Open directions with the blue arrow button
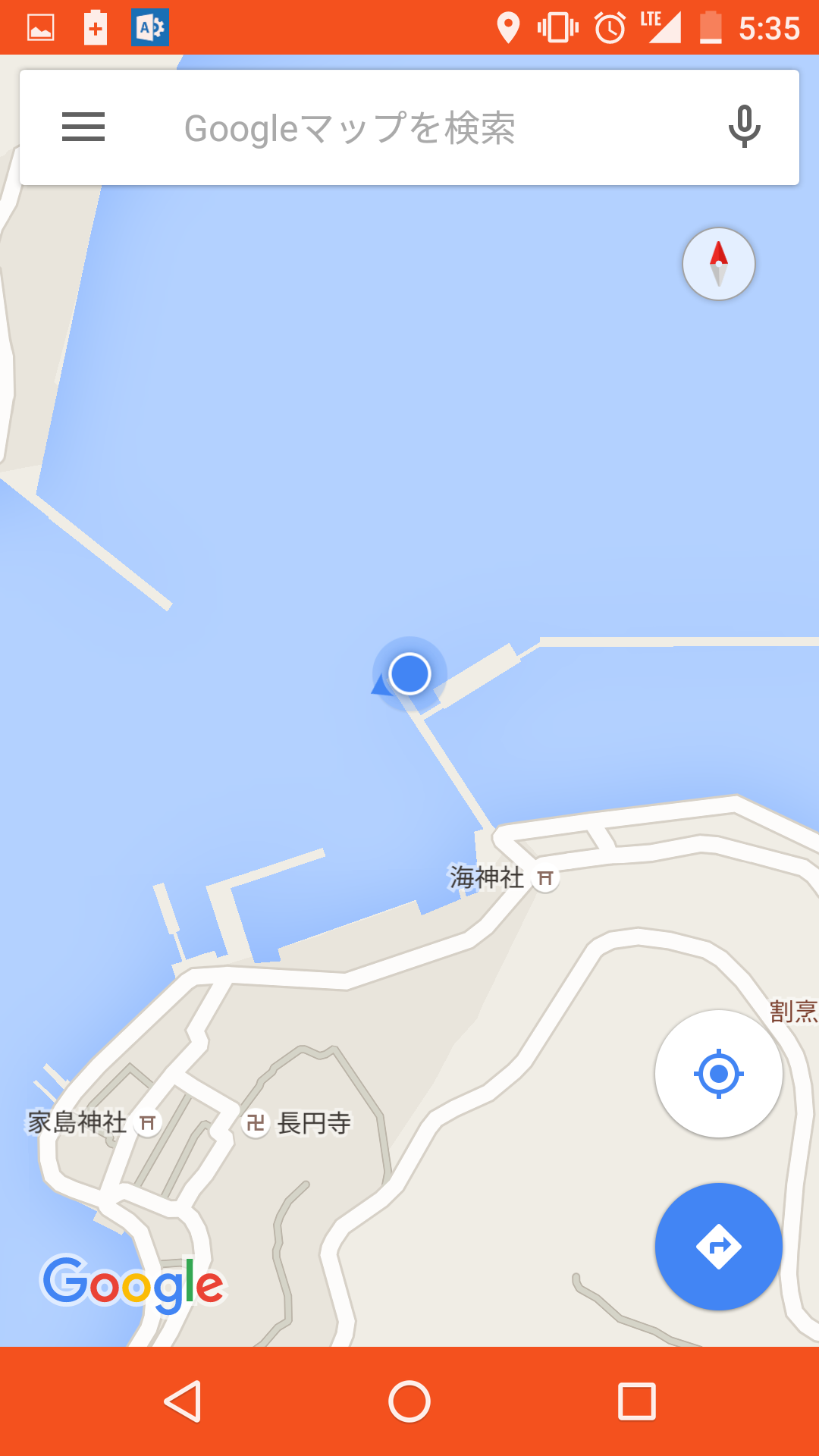 click(x=718, y=1247)
